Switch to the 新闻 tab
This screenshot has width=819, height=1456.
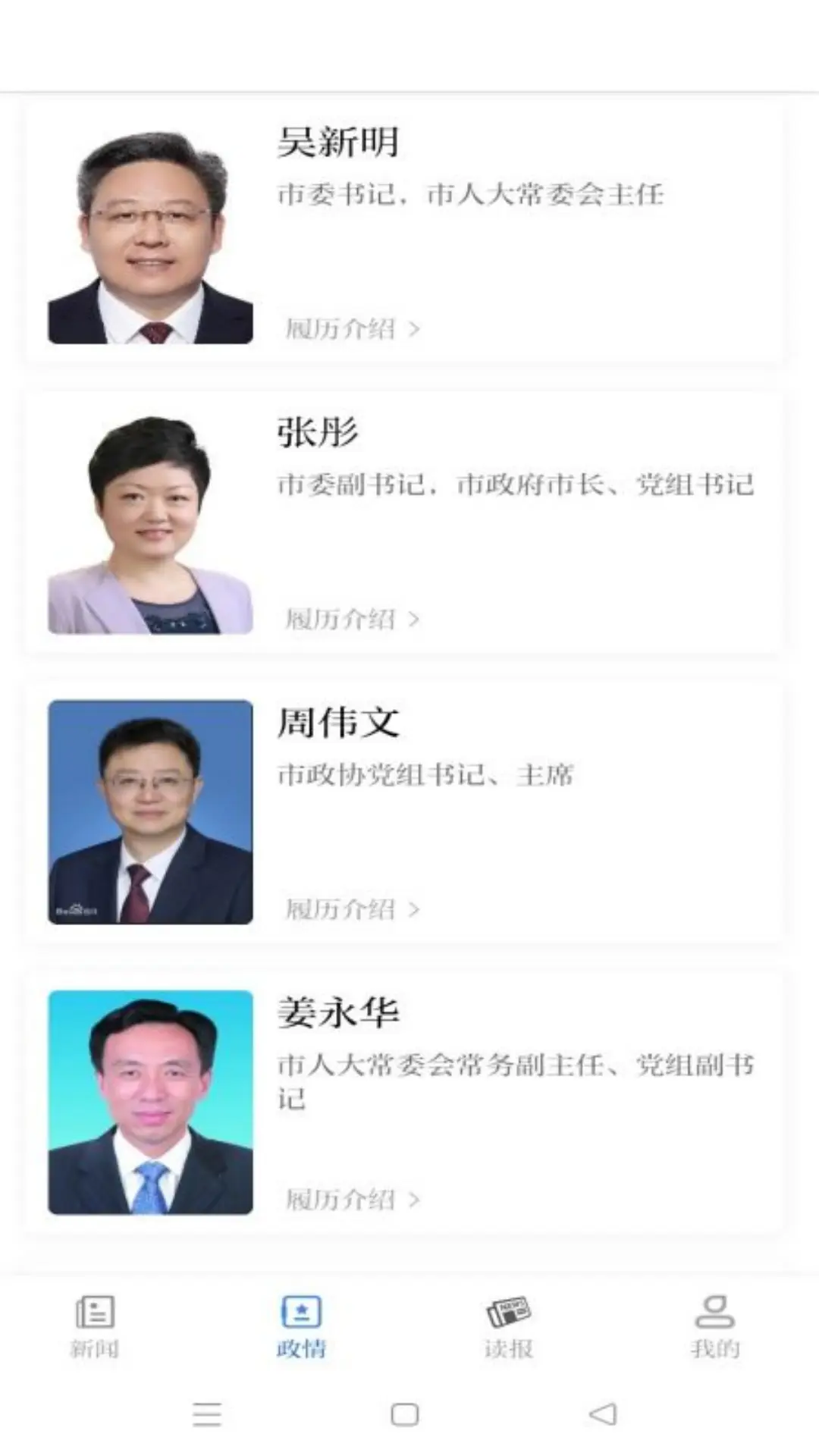(95, 1326)
